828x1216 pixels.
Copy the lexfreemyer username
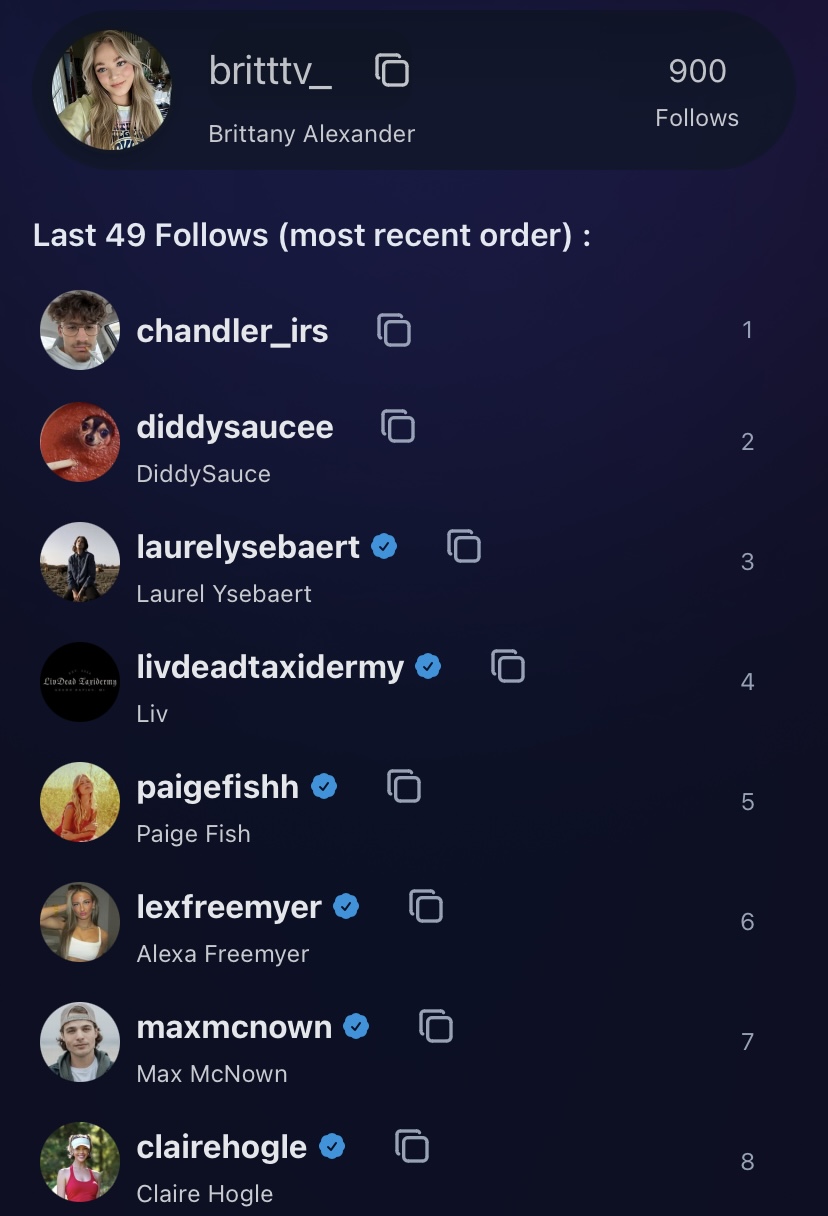point(426,907)
